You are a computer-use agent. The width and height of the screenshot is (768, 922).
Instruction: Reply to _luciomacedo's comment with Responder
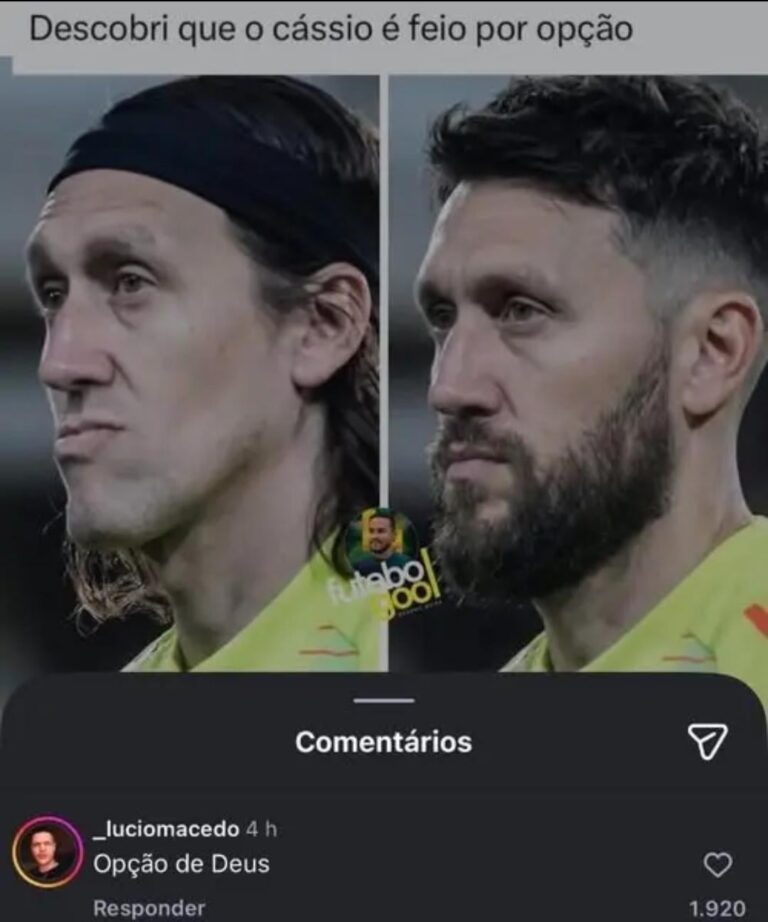coord(149,908)
